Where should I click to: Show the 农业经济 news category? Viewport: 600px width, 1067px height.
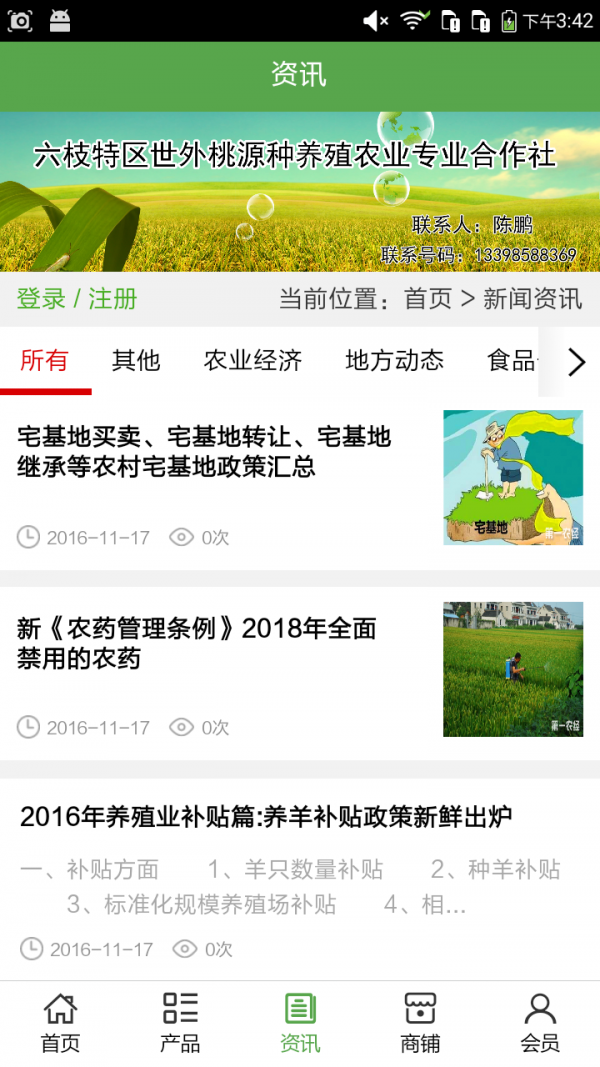(253, 361)
